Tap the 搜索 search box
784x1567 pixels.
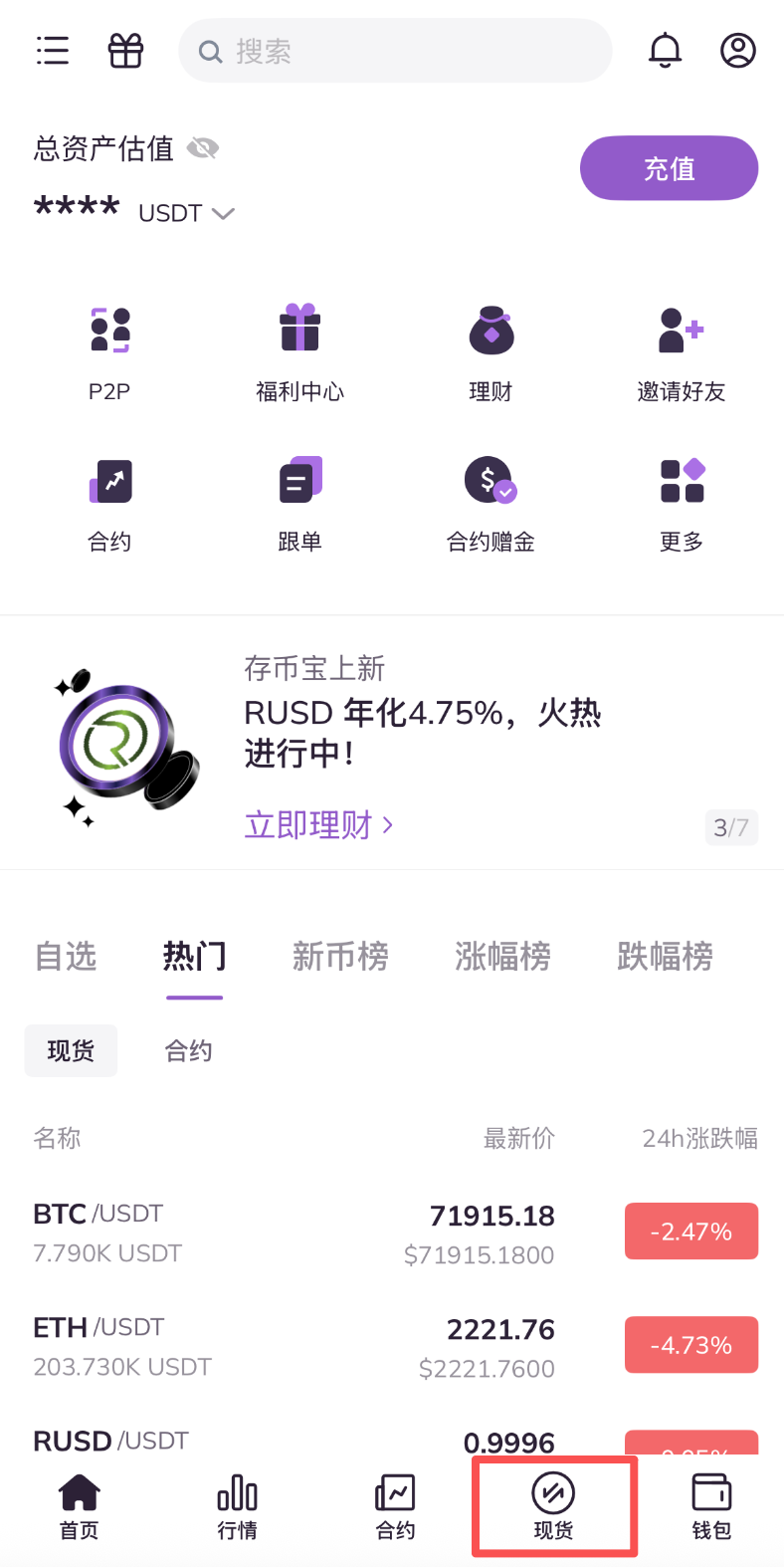[395, 51]
